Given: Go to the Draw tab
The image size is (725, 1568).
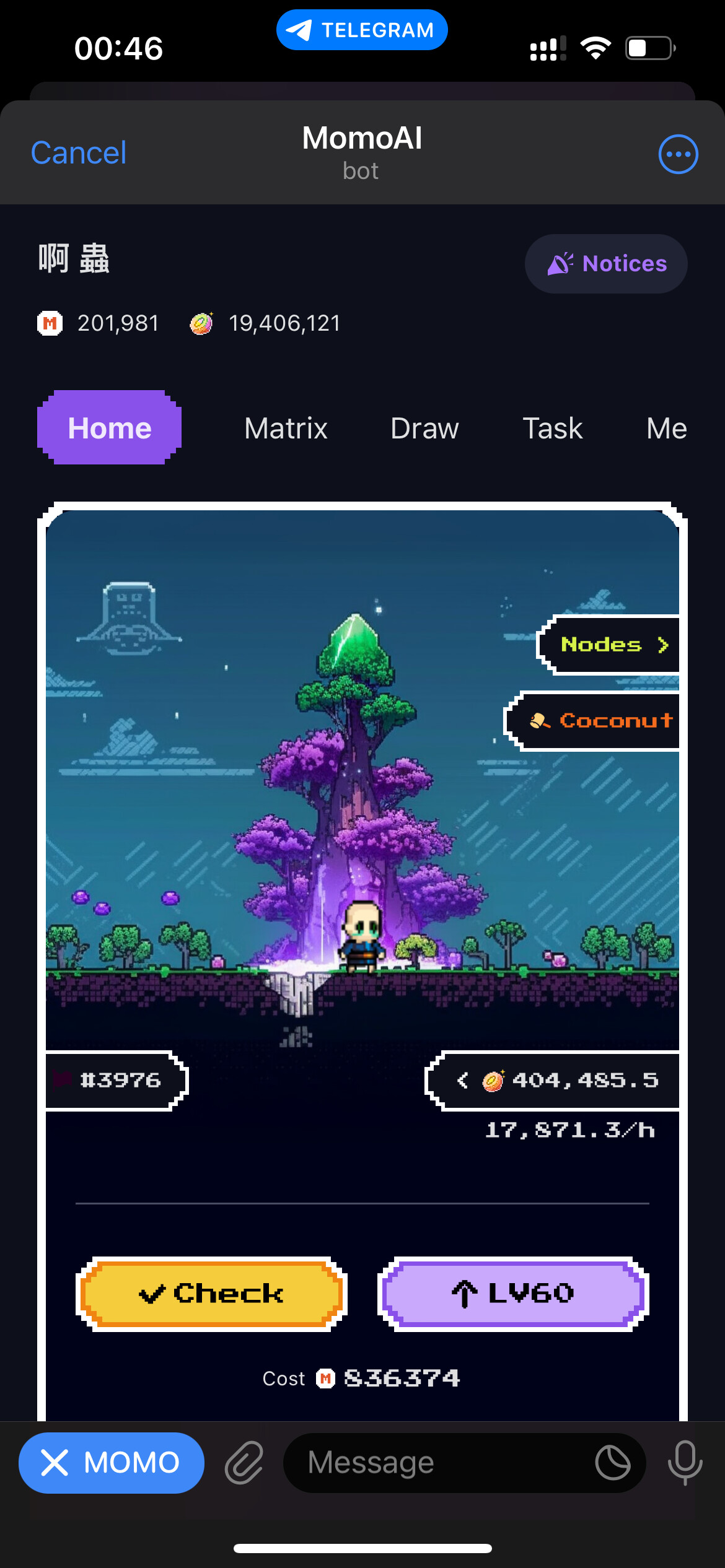Looking at the screenshot, I should (x=424, y=428).
